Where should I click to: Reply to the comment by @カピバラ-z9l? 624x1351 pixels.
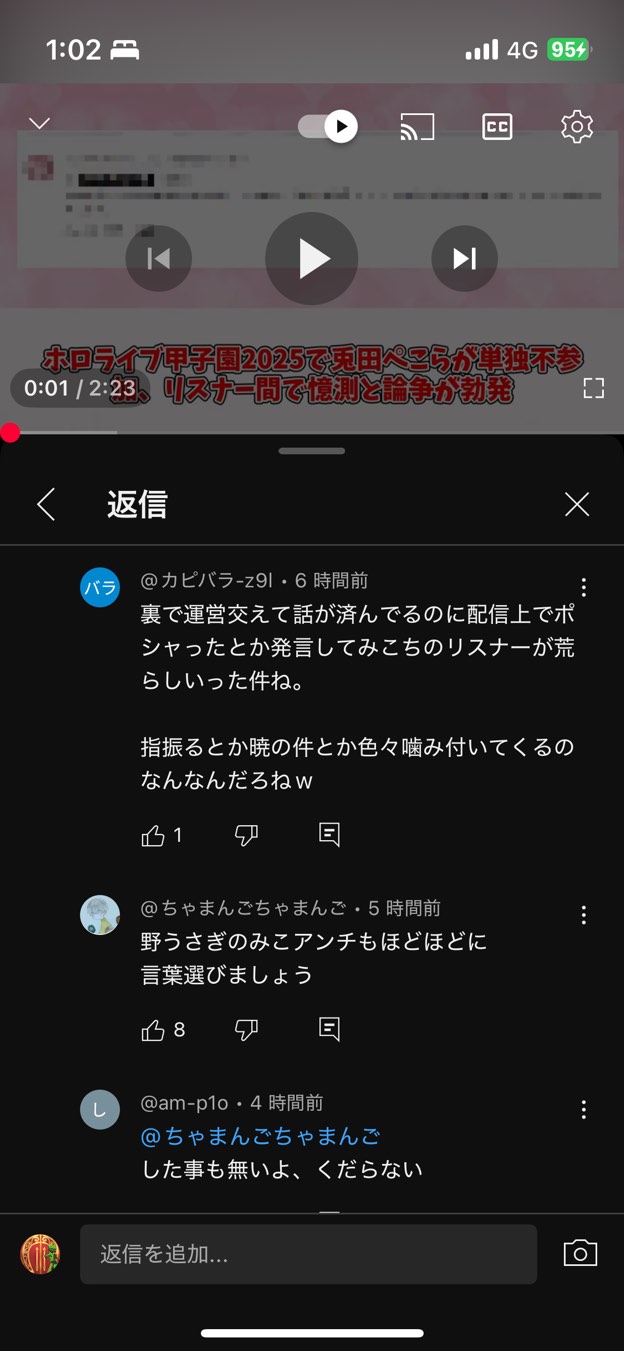click(329, 835)
